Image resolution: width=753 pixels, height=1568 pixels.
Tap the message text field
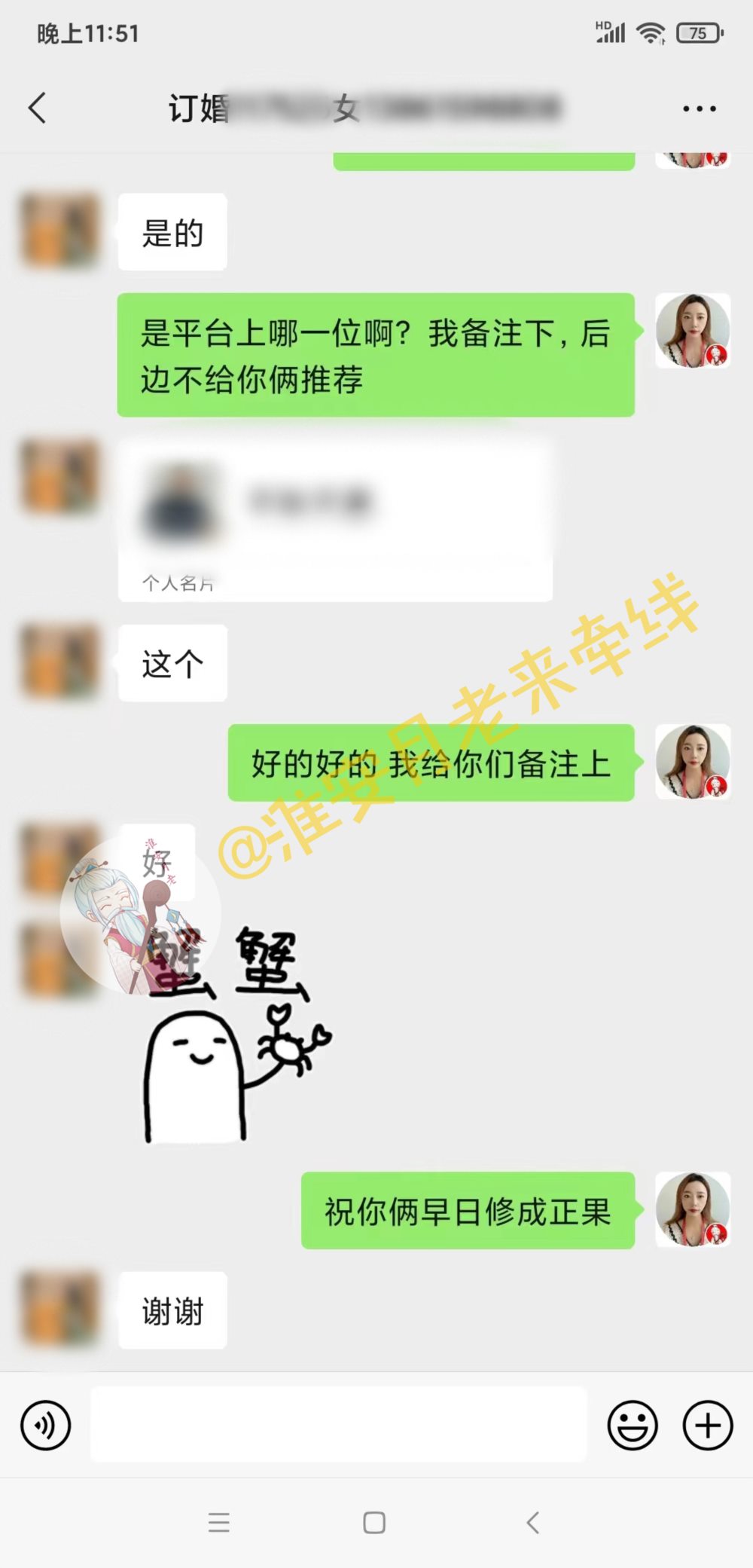click(x=339, y=1424)
